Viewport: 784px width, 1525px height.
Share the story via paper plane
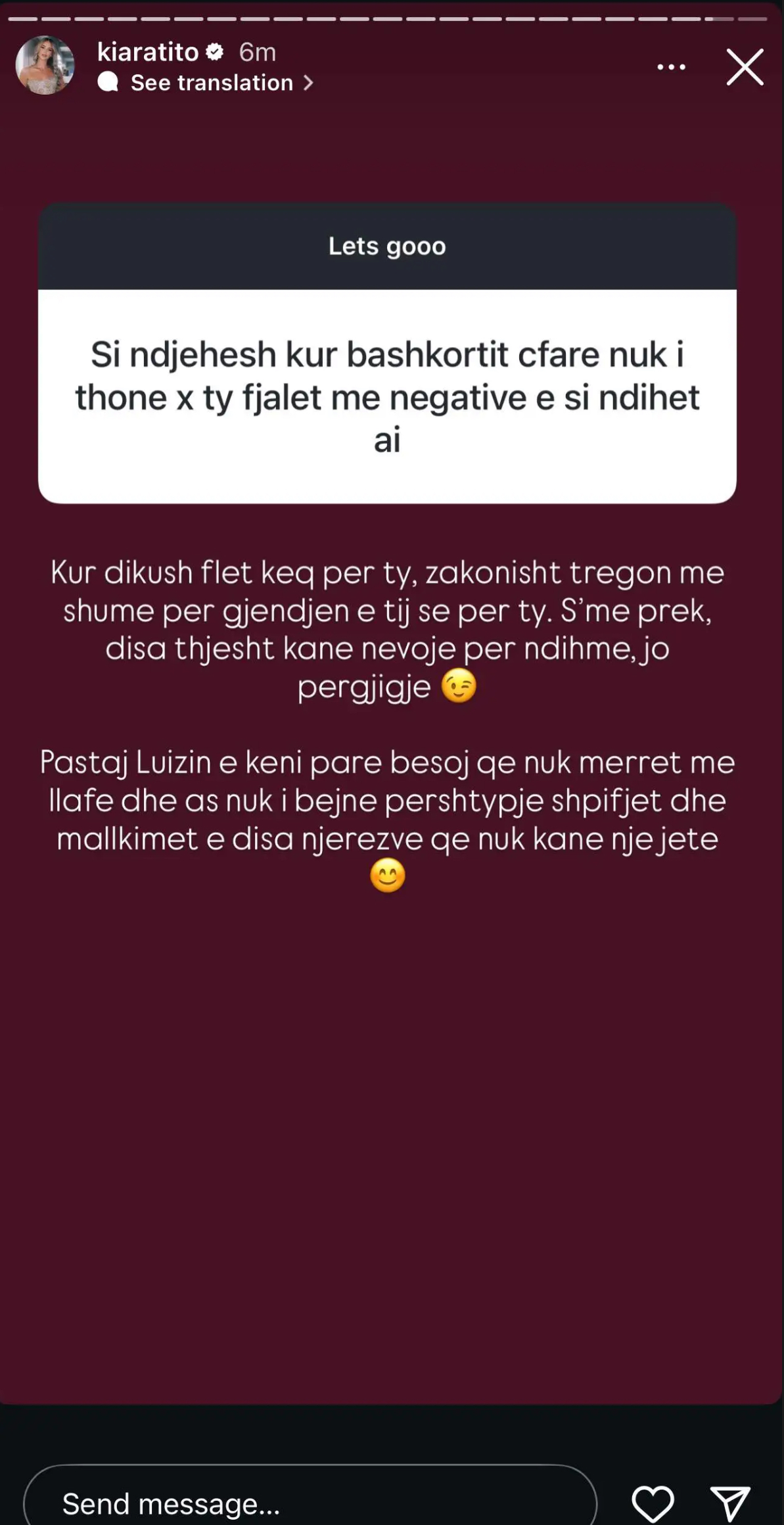(730, 1503)
